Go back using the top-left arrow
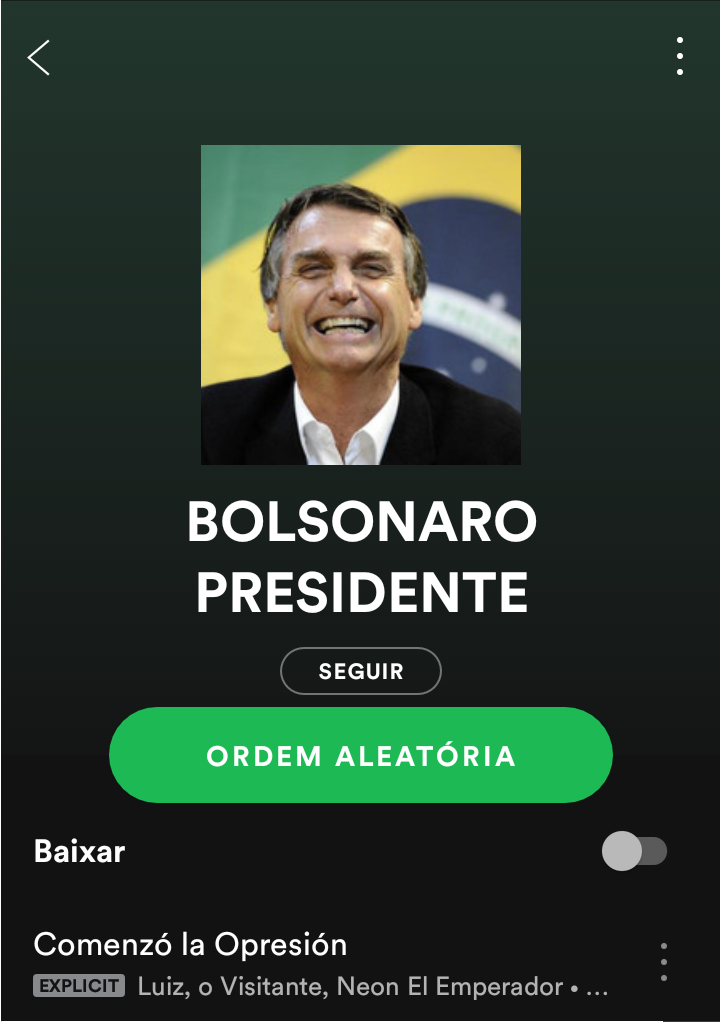Image resolution: width=720 pixels, height=1022 pixels. [38, 58]
